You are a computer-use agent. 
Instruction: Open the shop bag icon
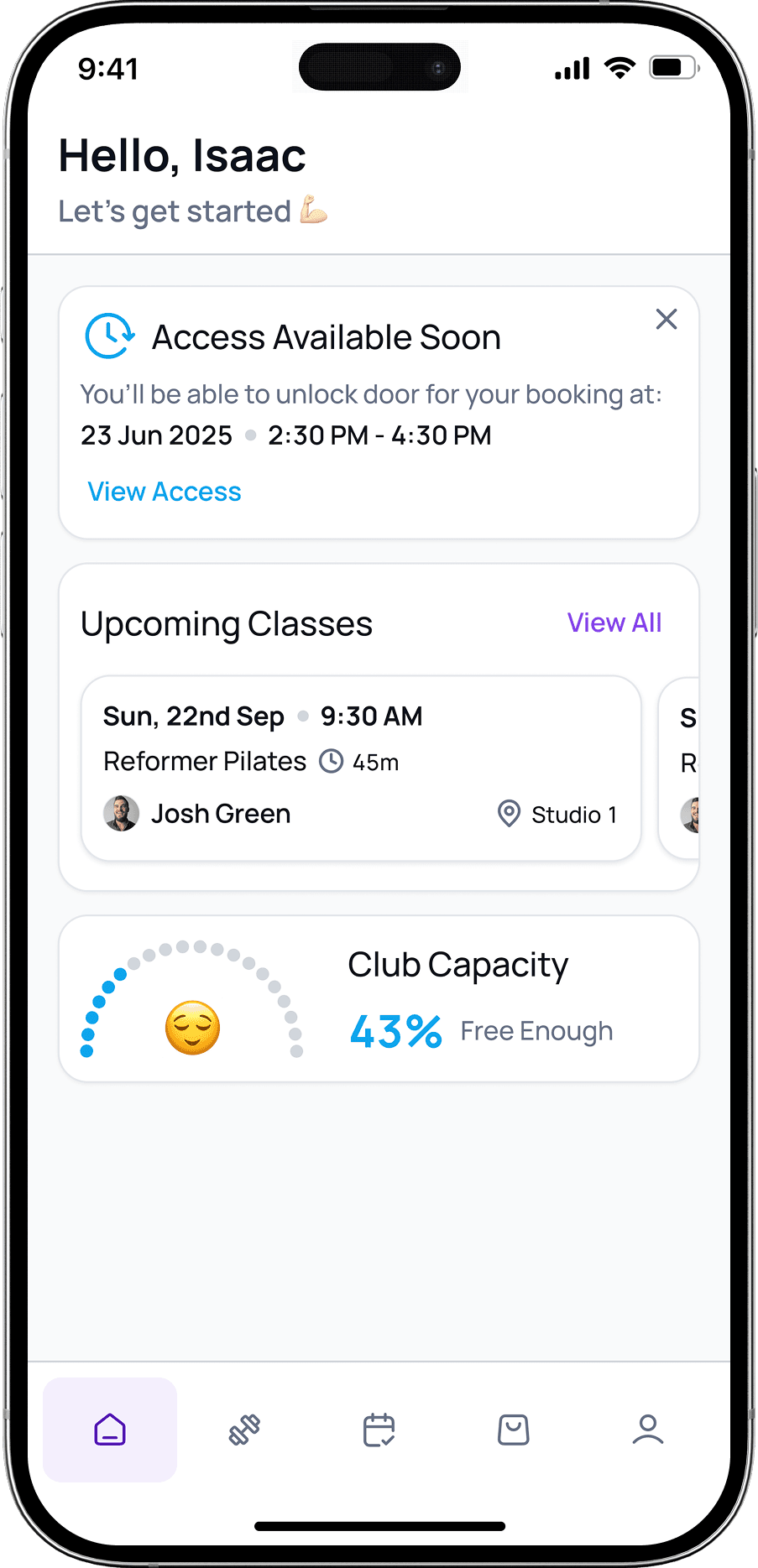coord(513,1430)
